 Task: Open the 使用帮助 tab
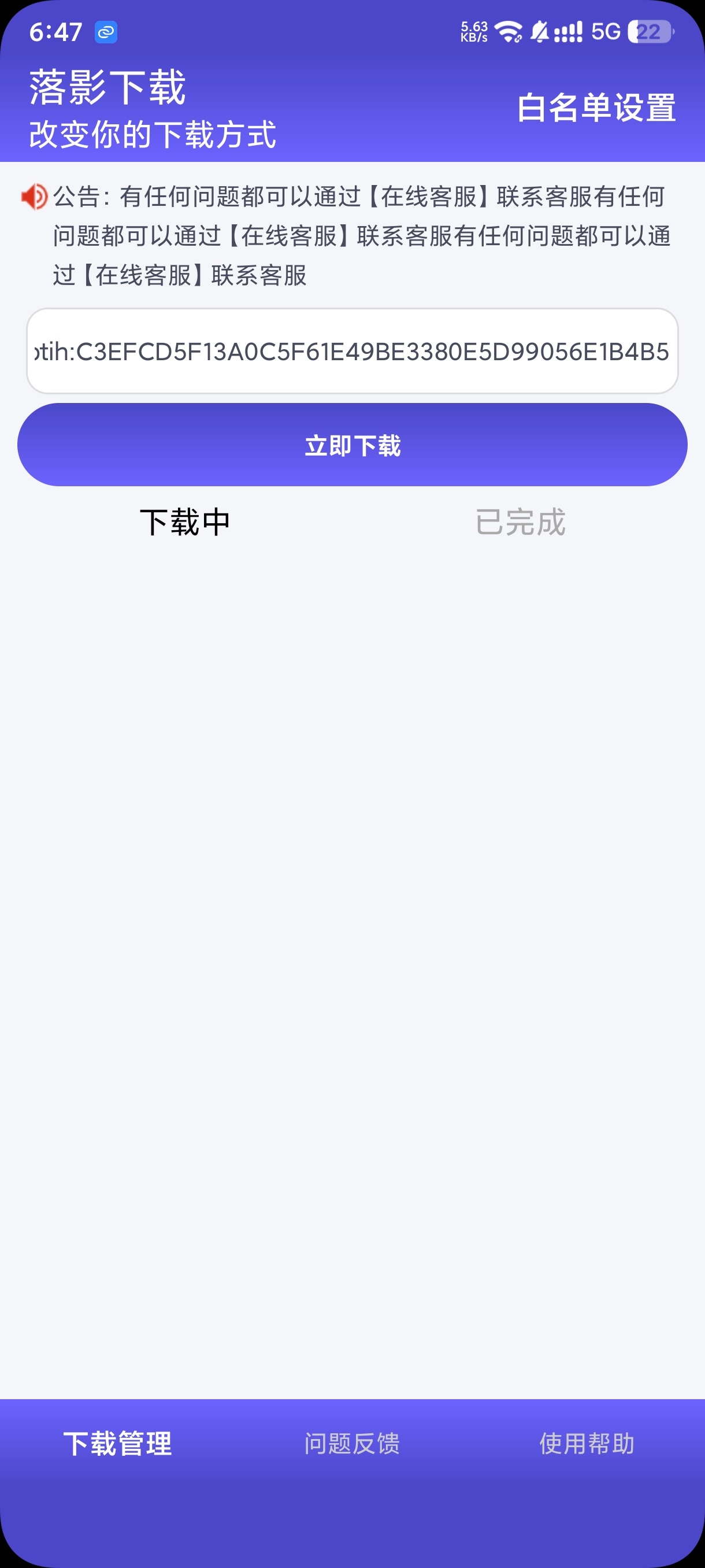(x=587, y=1443)
